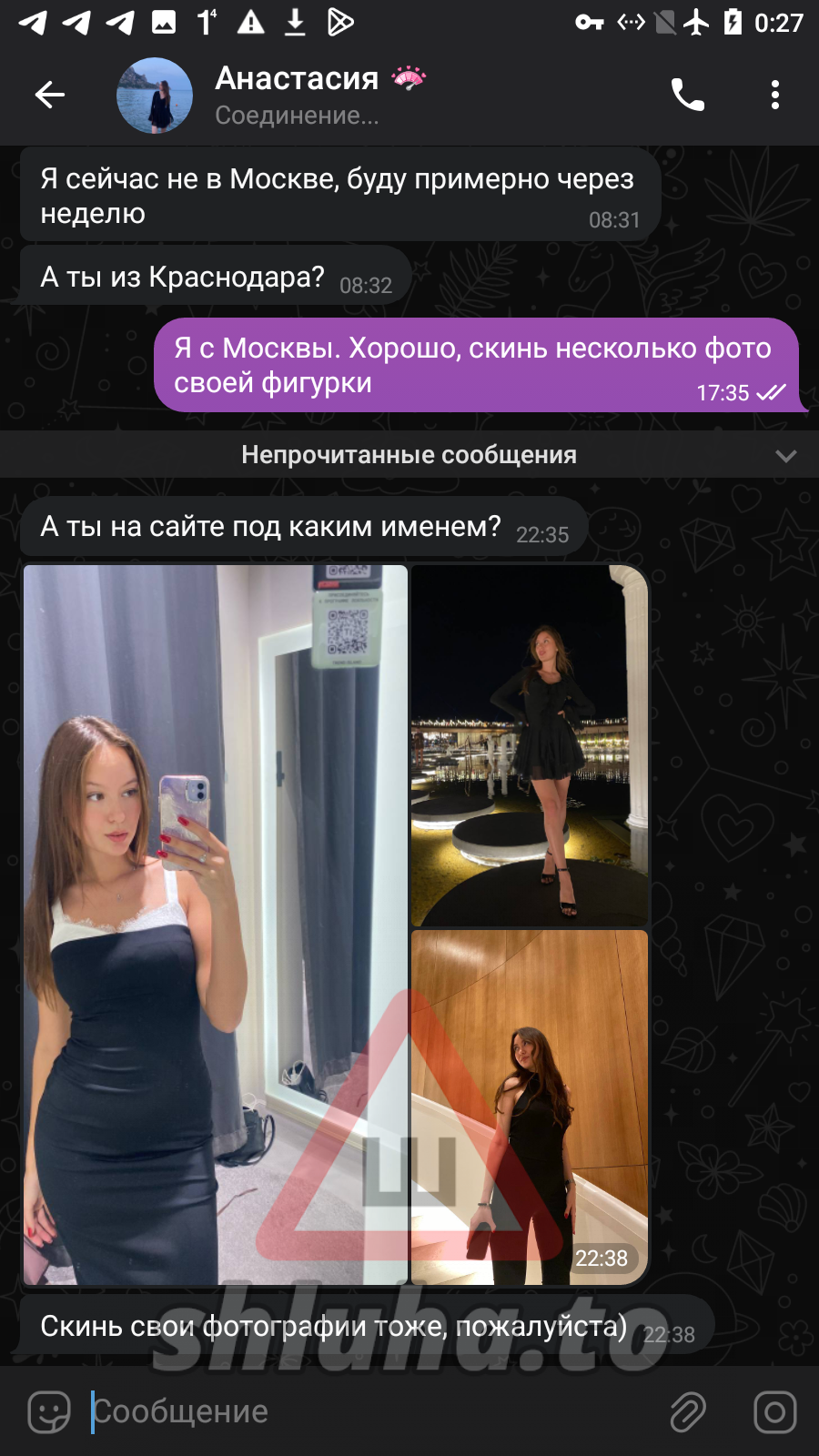The height and width of the screenshot is (1456, 819).
Task: Tap the unread messages down chevron
Action: tap(786, 455)
